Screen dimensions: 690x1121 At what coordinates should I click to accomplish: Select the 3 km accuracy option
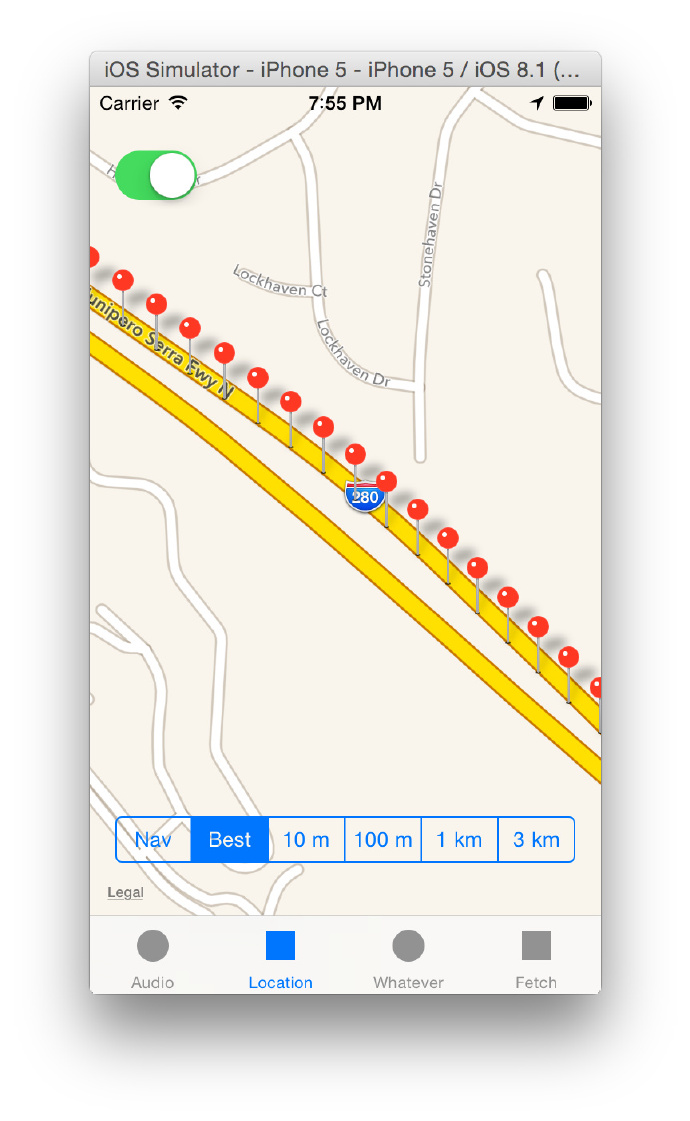(536, 840)
